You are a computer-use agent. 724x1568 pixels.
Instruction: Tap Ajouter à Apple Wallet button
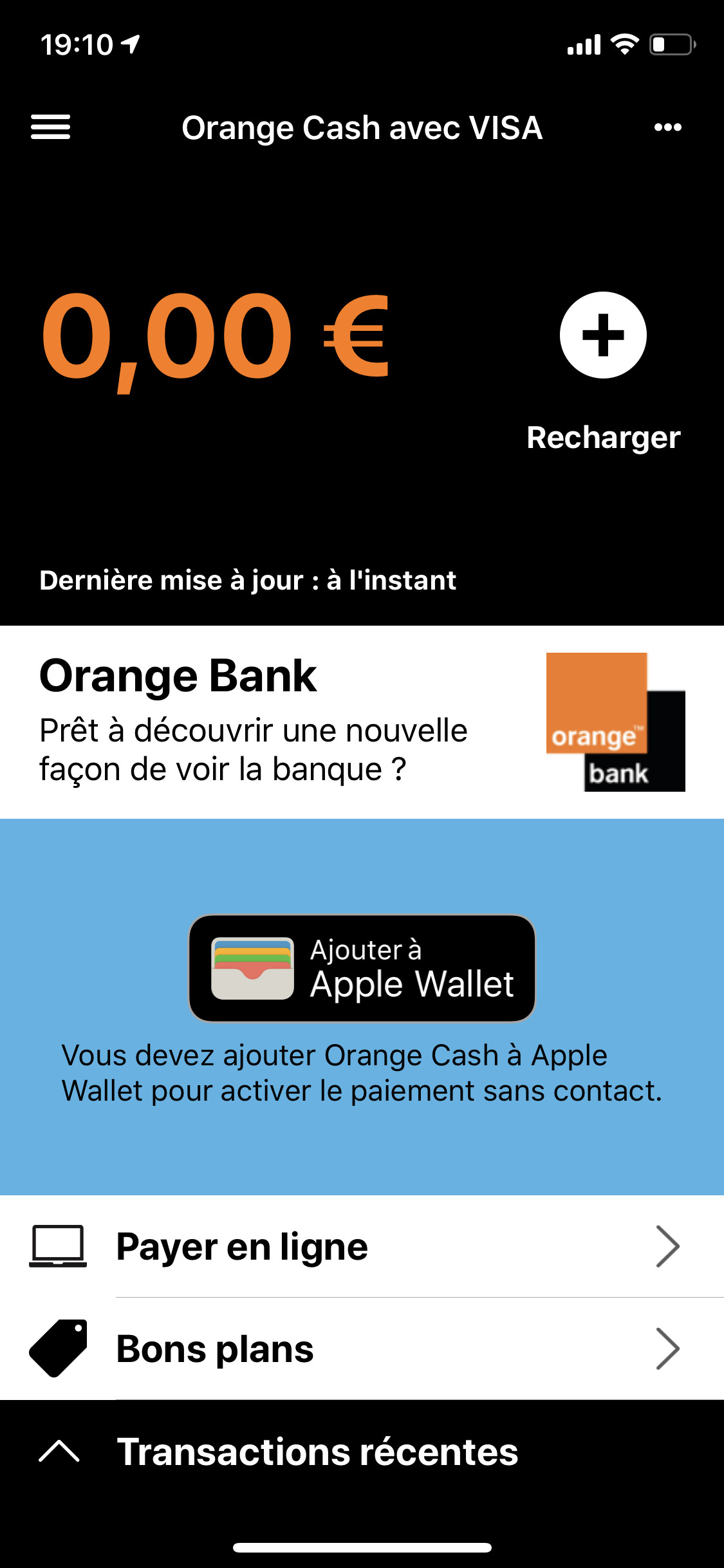[x=362, y=968]
